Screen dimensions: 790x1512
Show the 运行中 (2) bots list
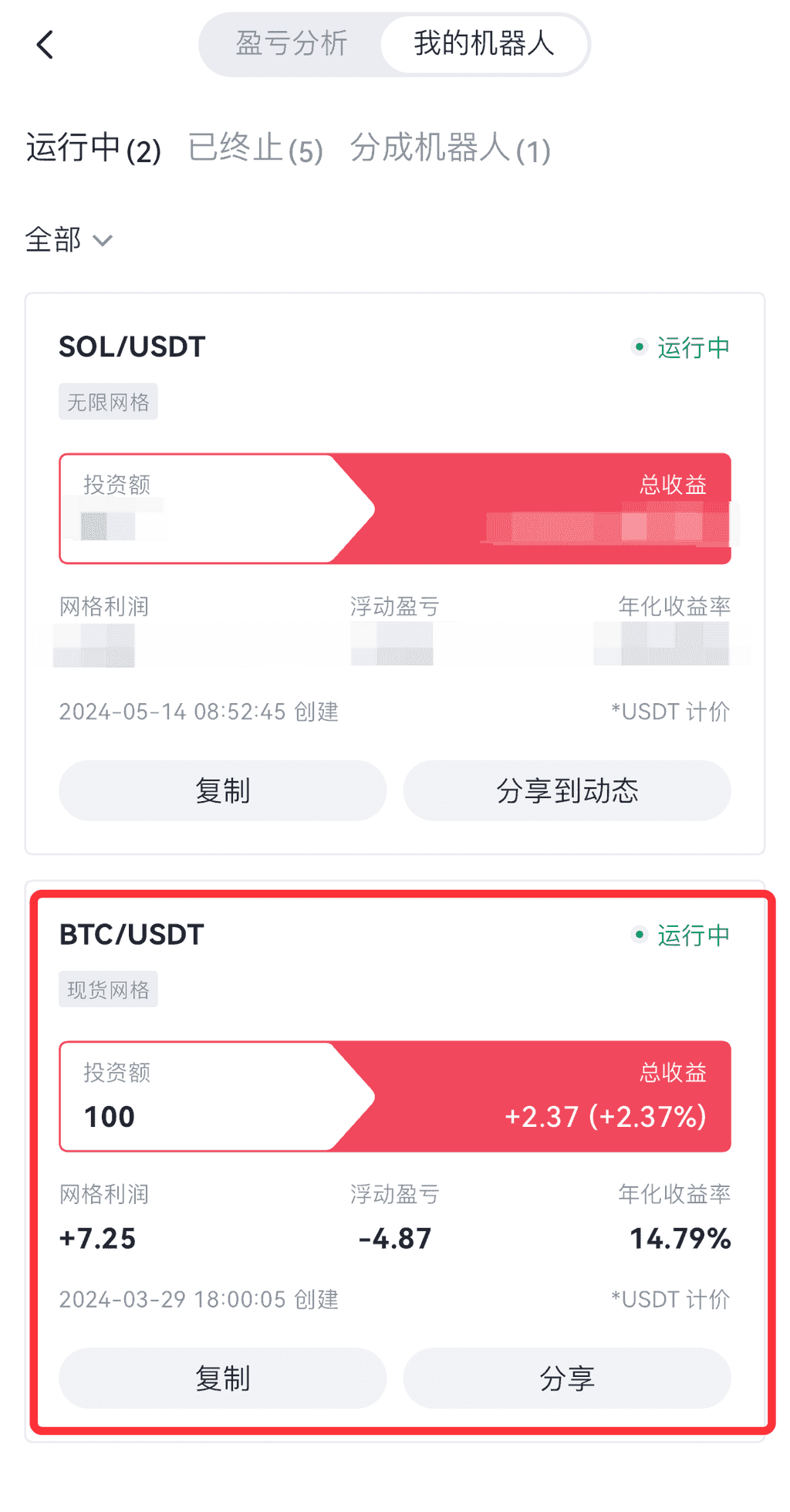pyautogui.click(x=93, y=148)
